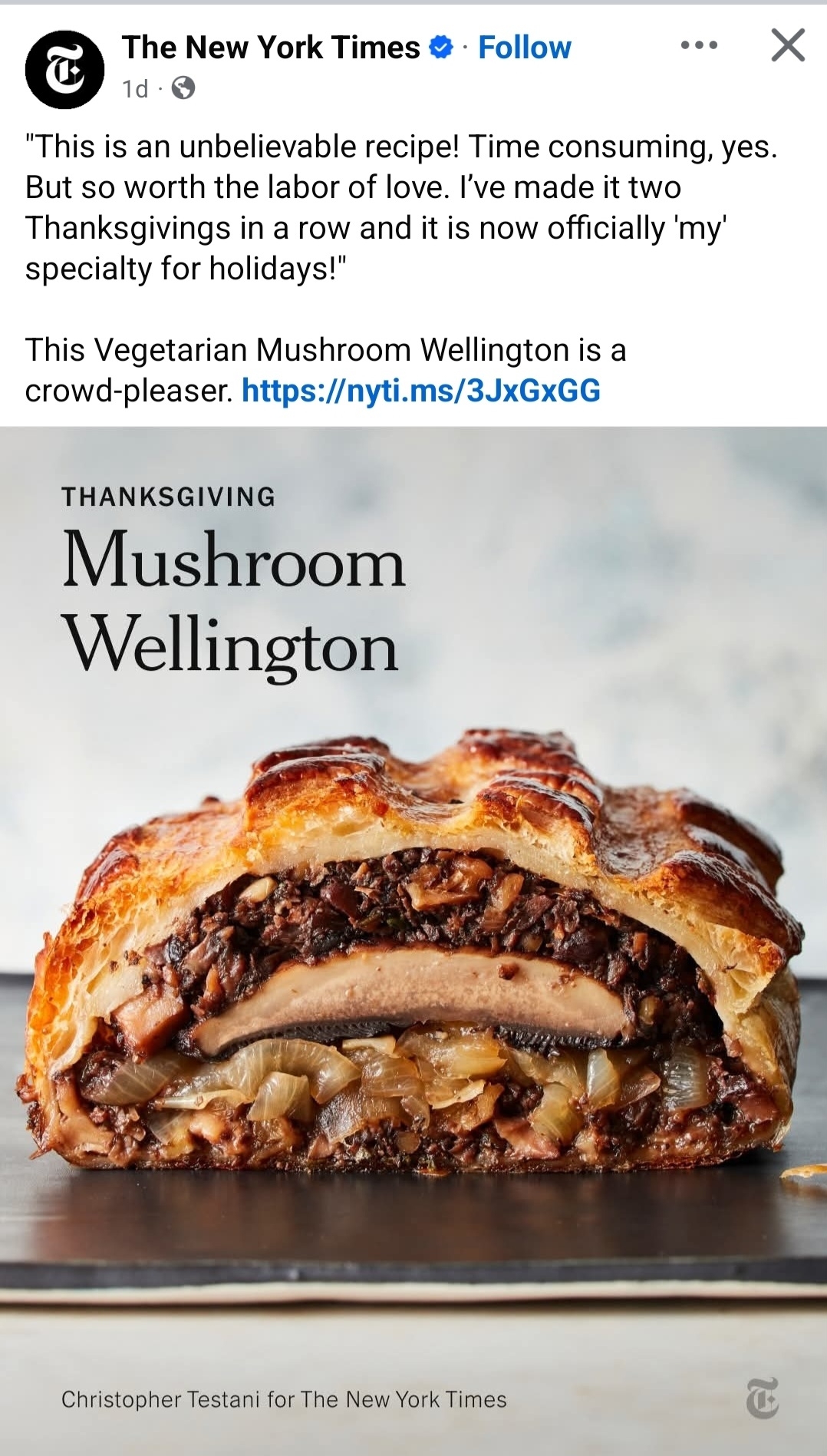Follow The New York Times page
This screenshot has width=827, height=1456.
525,48
